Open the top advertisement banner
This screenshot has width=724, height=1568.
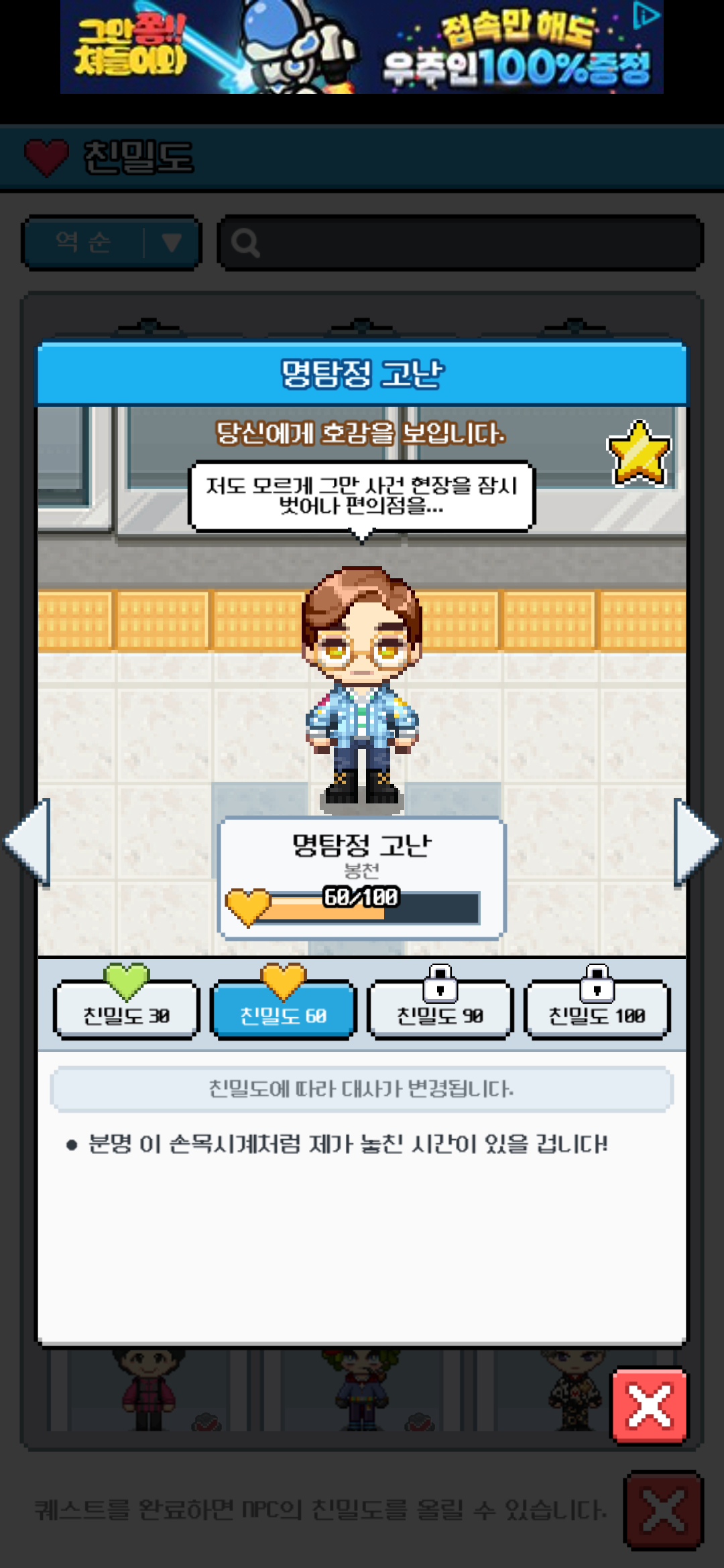tap(362, 47)
